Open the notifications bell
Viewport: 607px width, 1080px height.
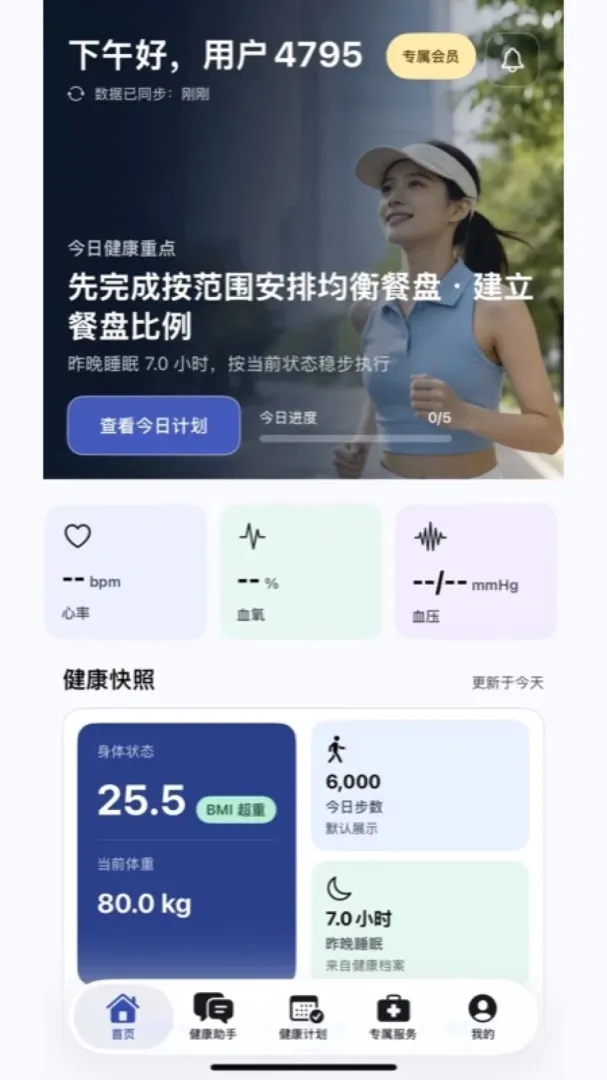tap(512, 59)
